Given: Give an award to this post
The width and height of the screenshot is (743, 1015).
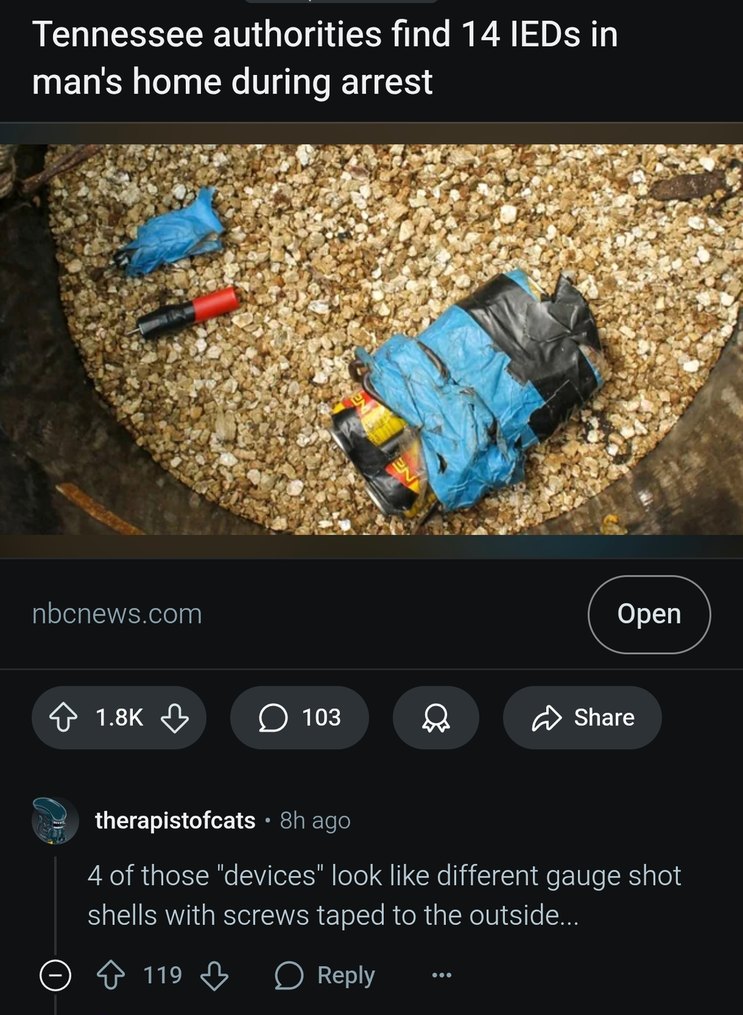Looking at the screenshot, I should pos(435,717).
